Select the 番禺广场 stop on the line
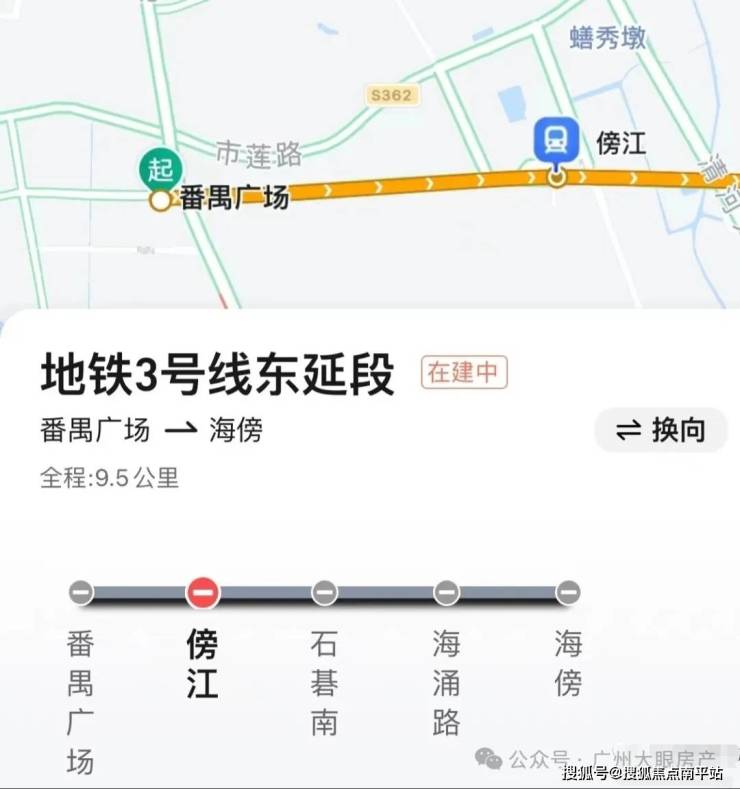 [x=81, y=593]
